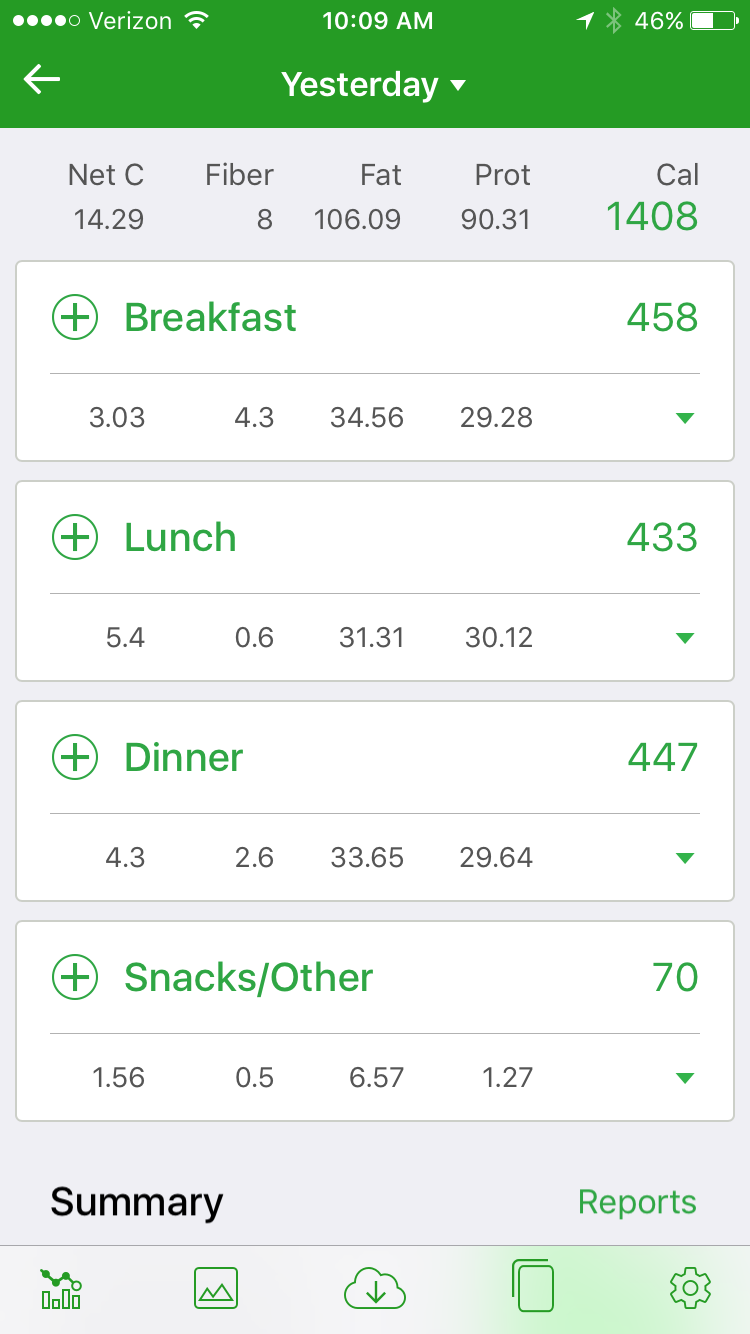Open the Reports link
The height and width of the screenshot is (1334, 750).
point(637,1202)
